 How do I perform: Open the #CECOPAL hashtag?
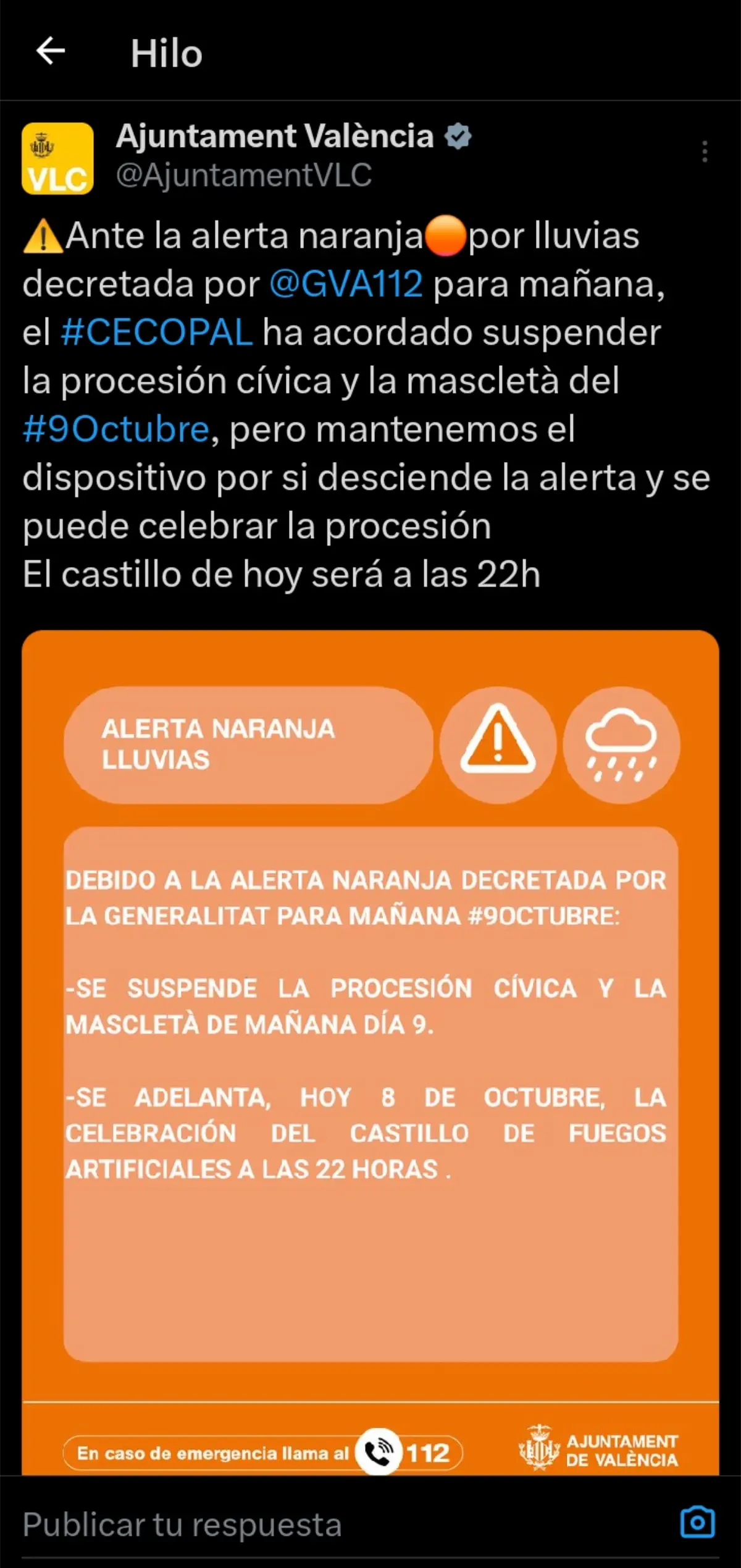(157, 333)
